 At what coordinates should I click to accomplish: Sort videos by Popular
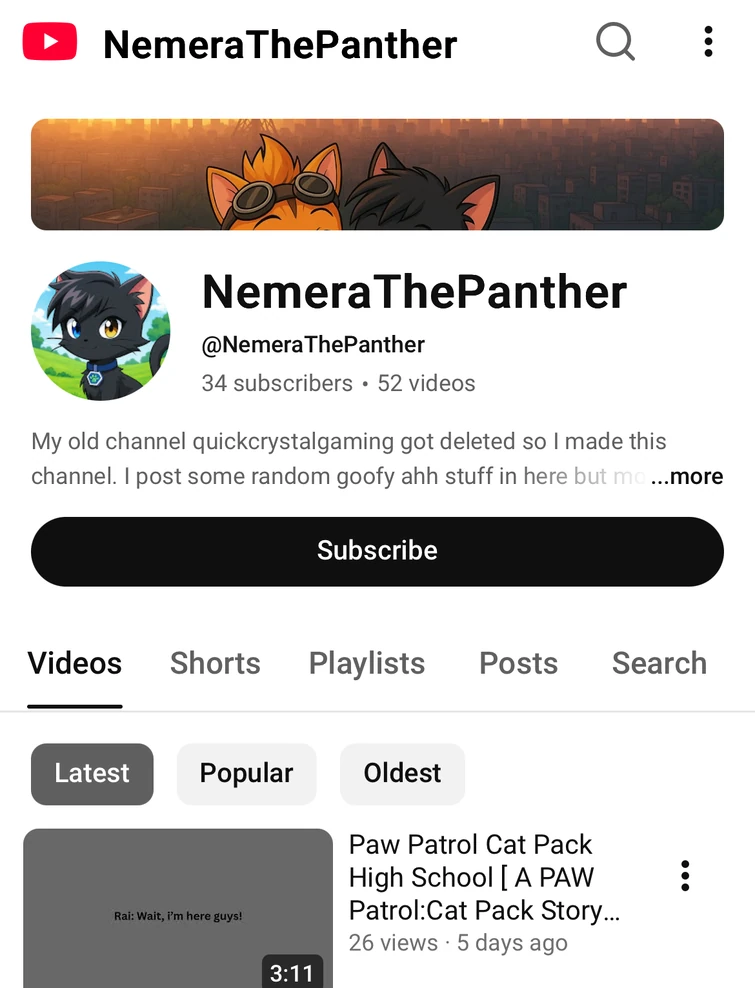tap(246, 774)
